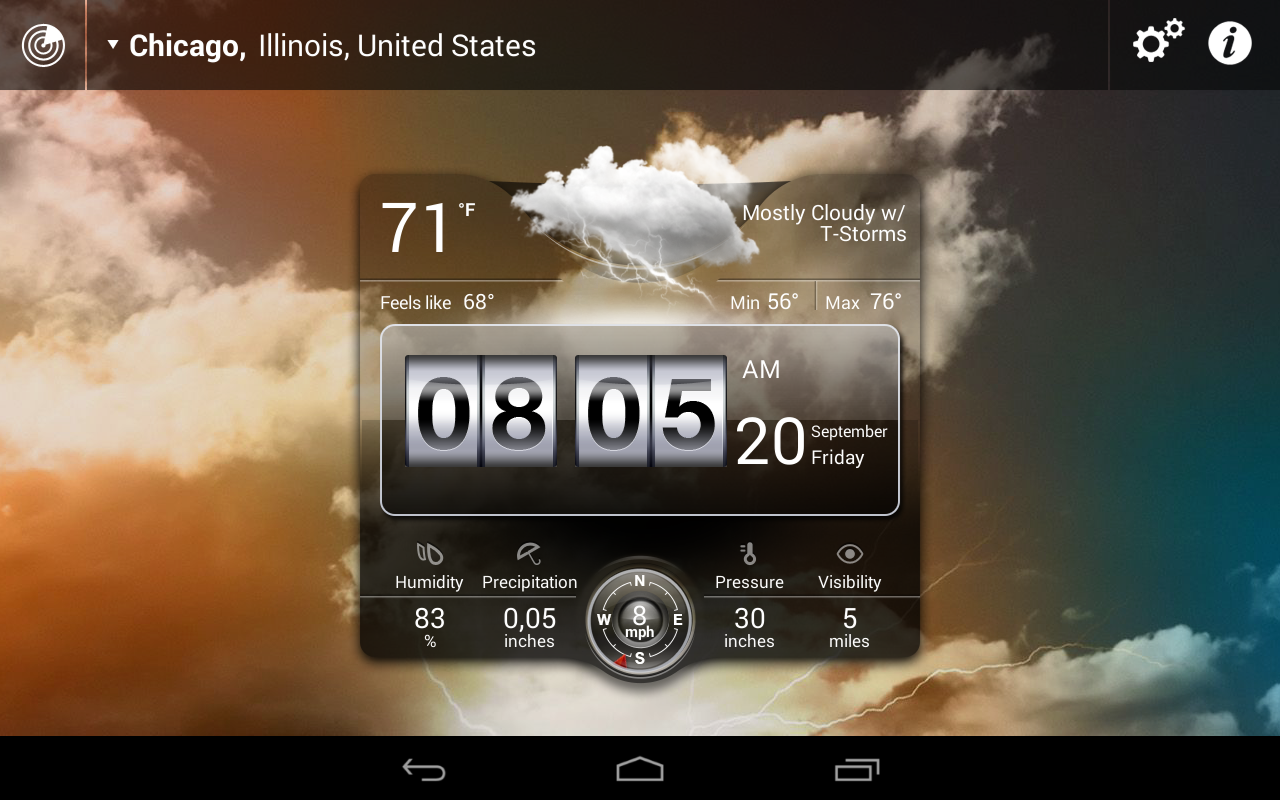Image resolution: width=1280 pixels, height=800 pixels.
Task: Open the radar icon in top bar
Action: pos(43,45)
